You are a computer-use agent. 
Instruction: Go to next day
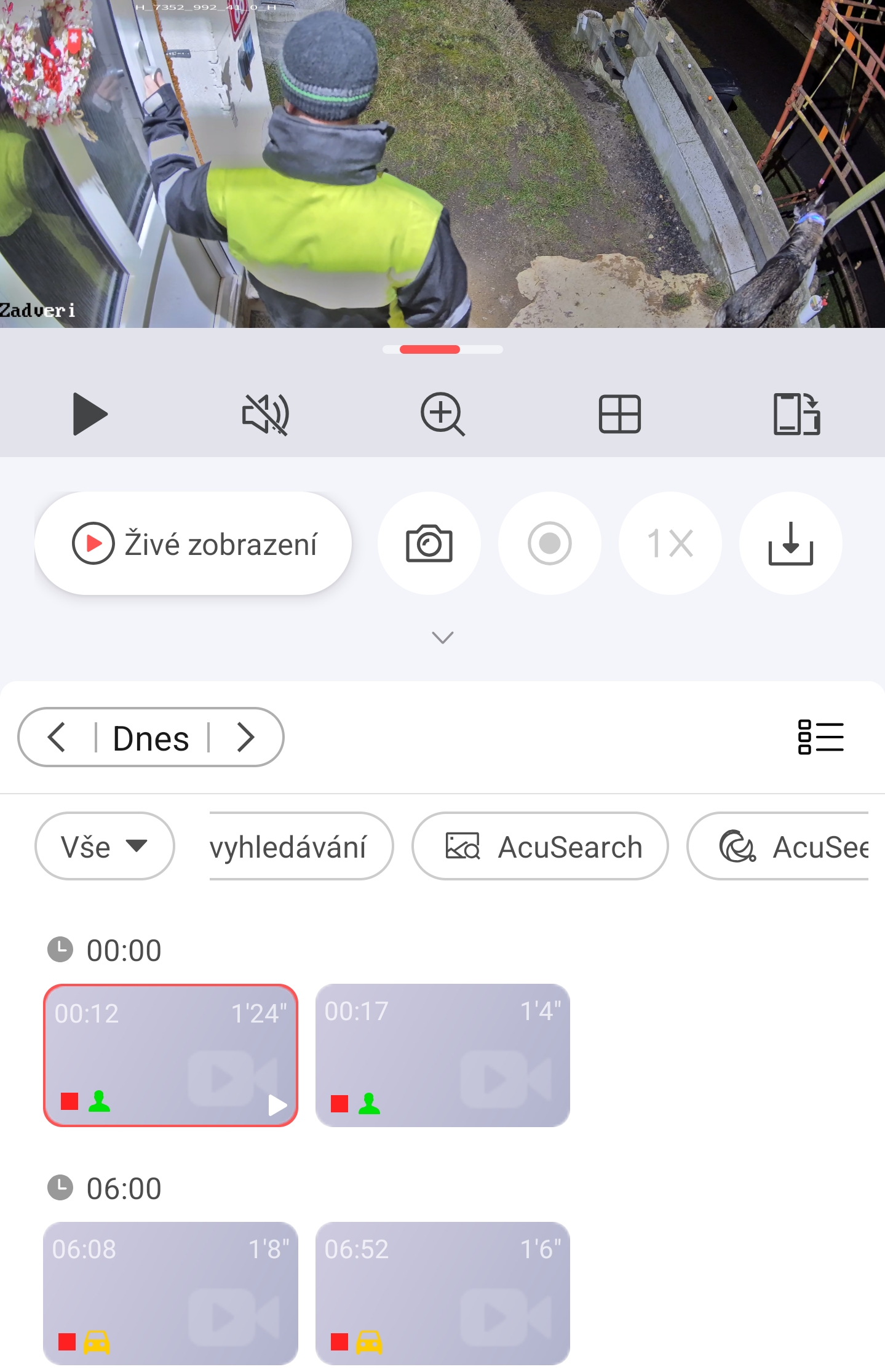click(x=245, y=737)
